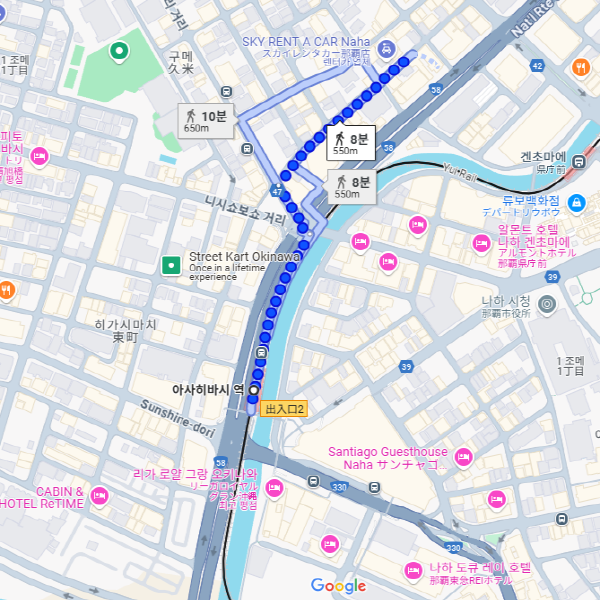Open 리가 로얄 그랑 오키나와 hotel pin

click(273, 487)
